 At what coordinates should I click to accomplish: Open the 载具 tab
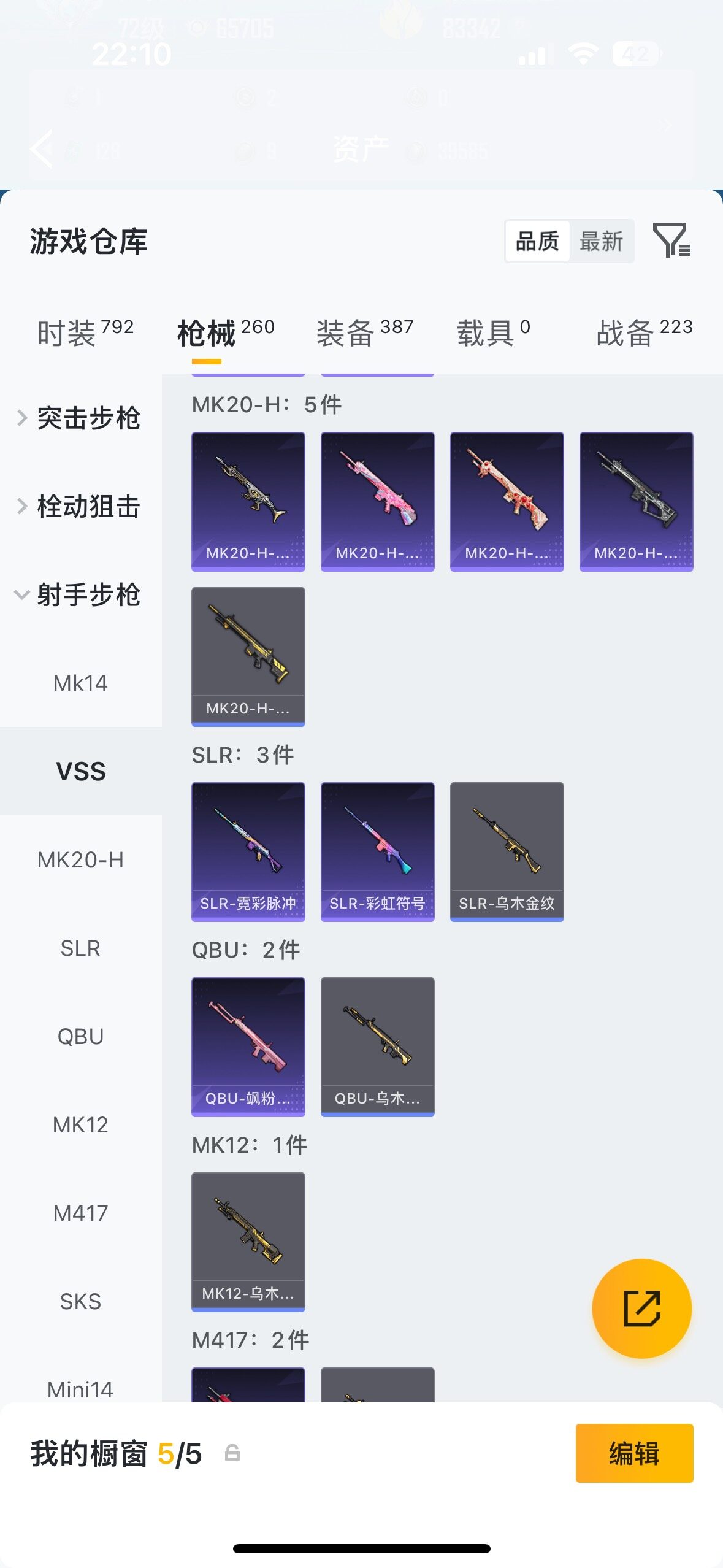pyautogui.click(x=493, y=333)
